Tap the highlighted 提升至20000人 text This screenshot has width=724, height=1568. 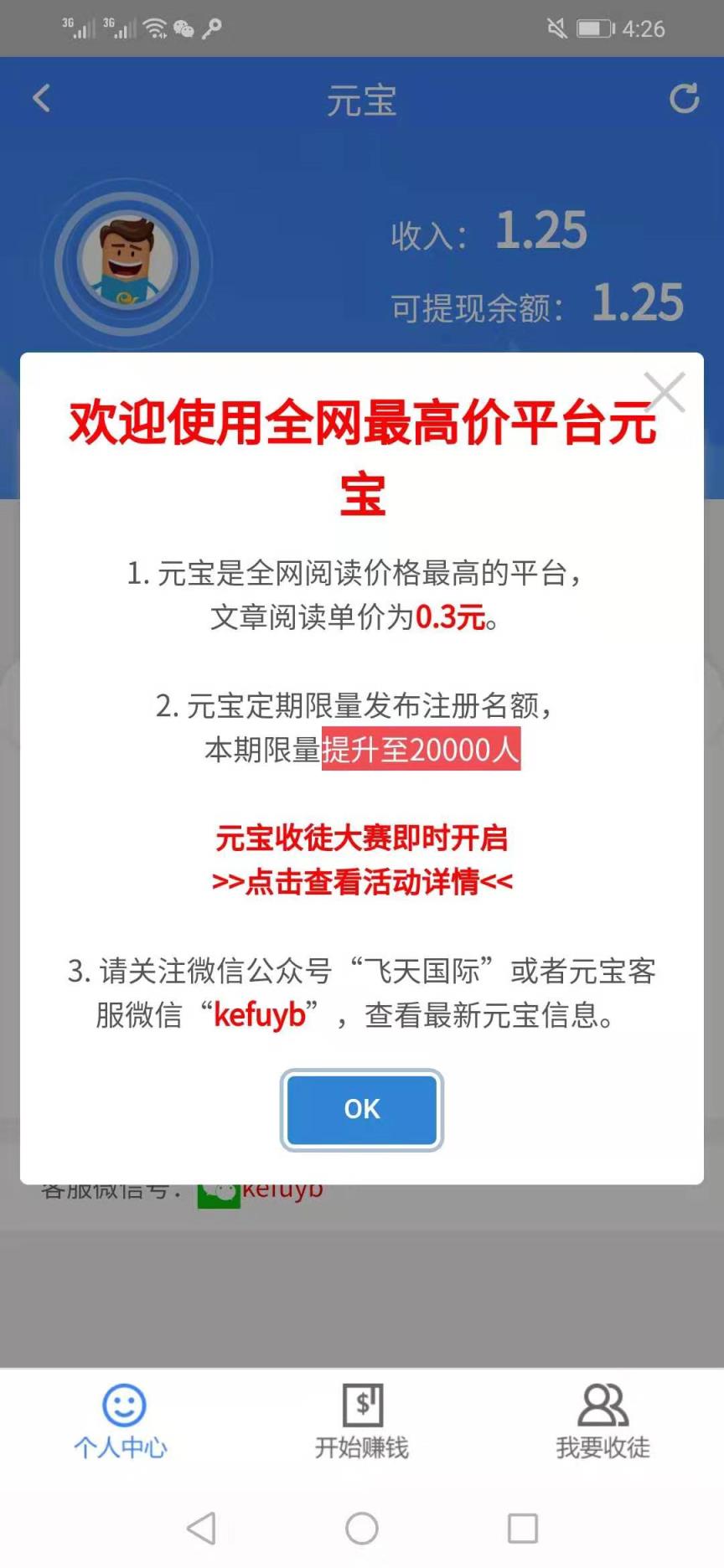[x=421, y=750]
